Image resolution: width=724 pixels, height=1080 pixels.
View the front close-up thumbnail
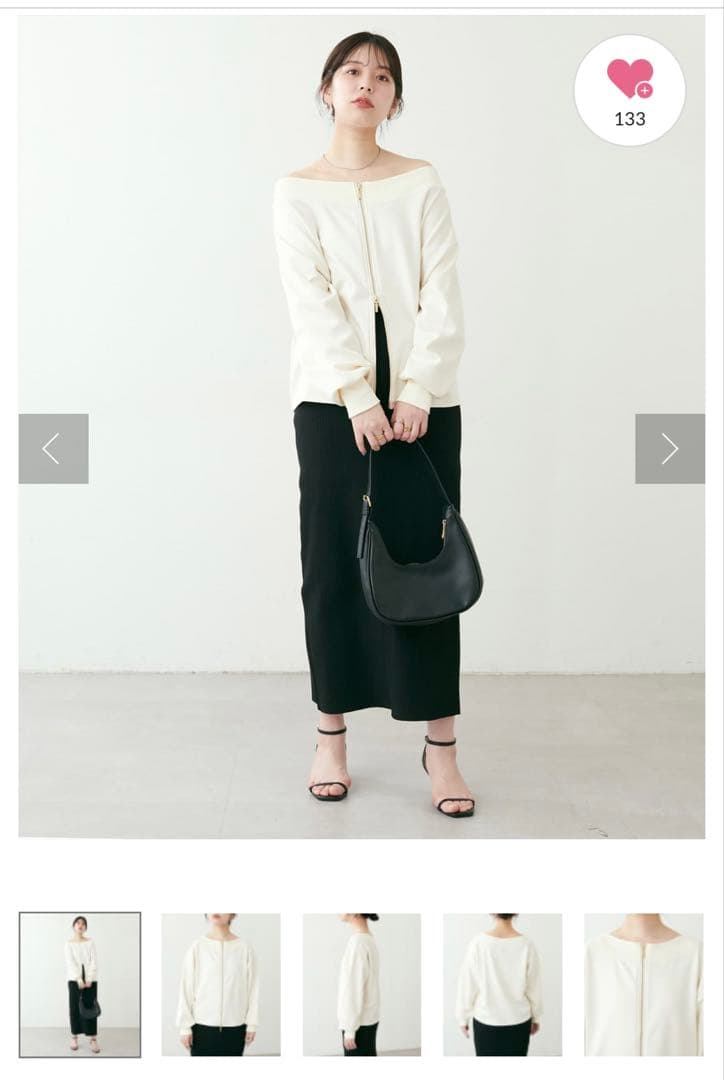click(x=221, y=984)
